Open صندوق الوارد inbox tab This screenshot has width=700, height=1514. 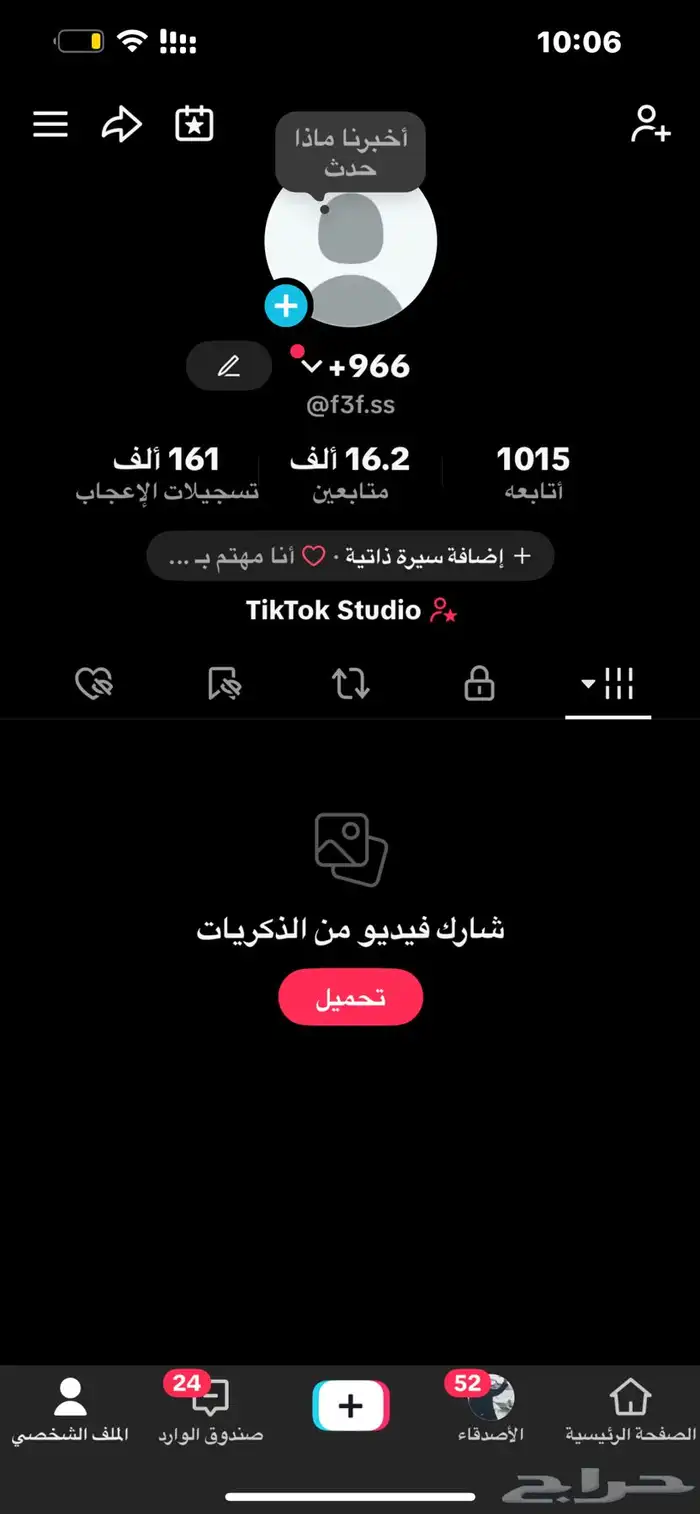point(210,1410)
